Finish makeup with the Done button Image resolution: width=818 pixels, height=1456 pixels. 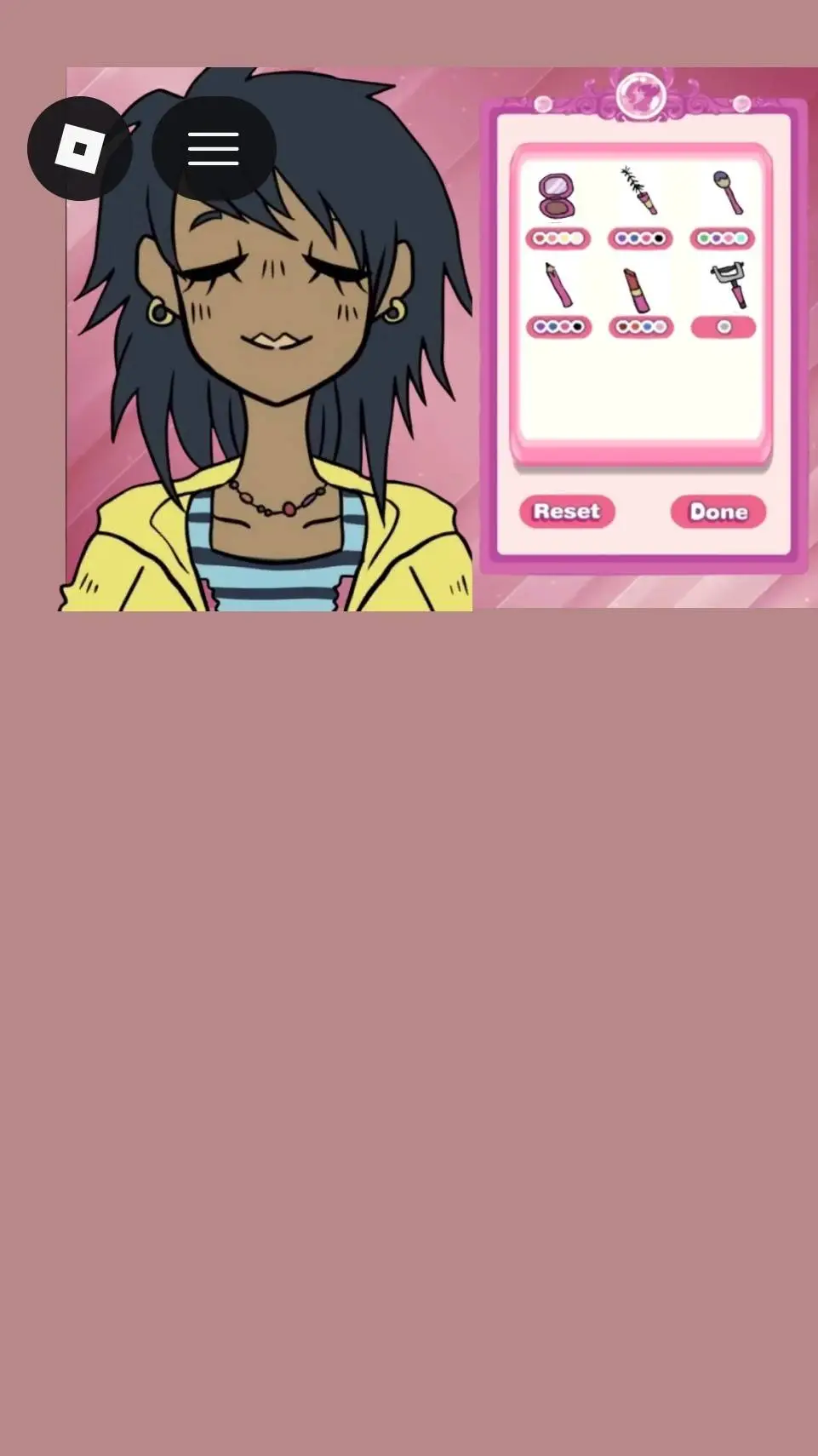pos(718,512)
